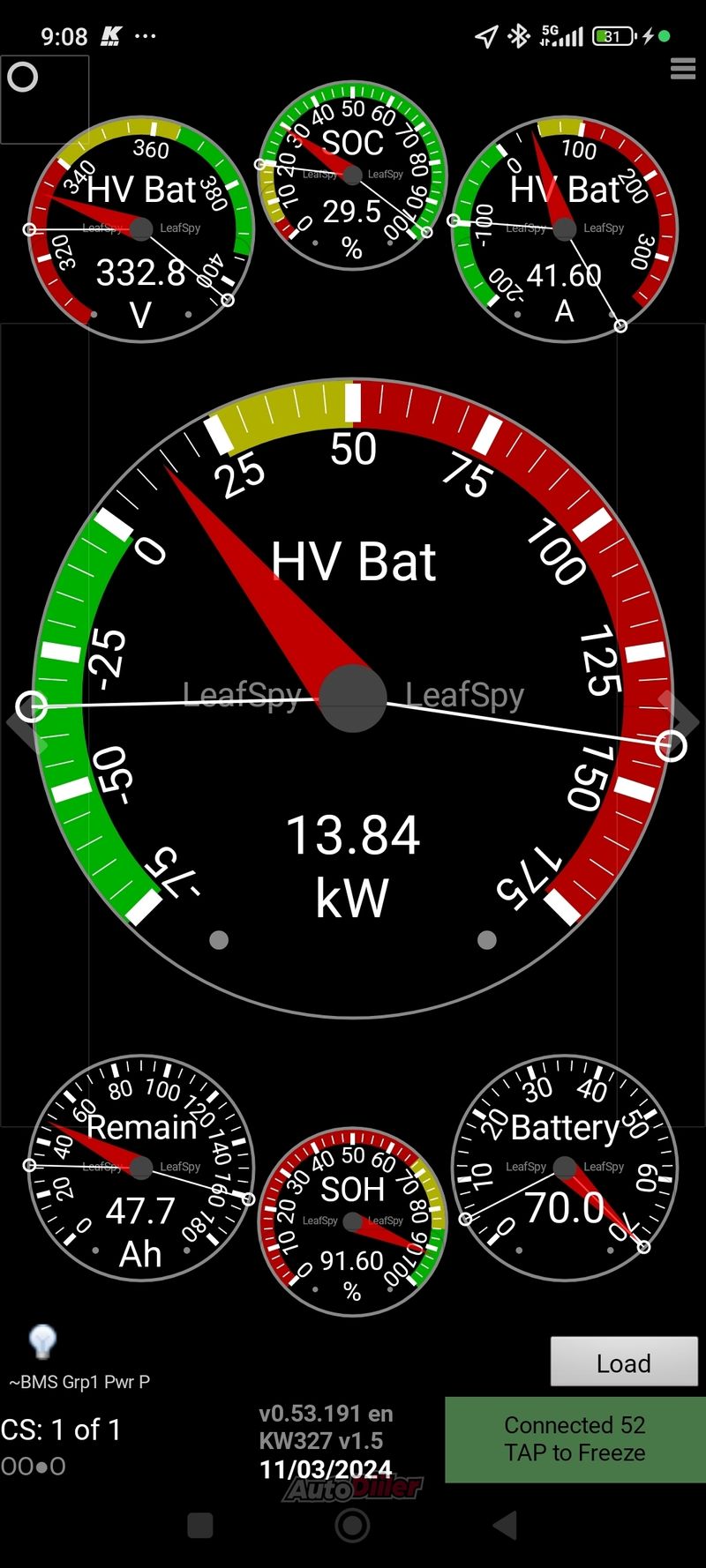Tap the Load button
Viewport: 706px width, 1568px height.
tap(623, 1363)
